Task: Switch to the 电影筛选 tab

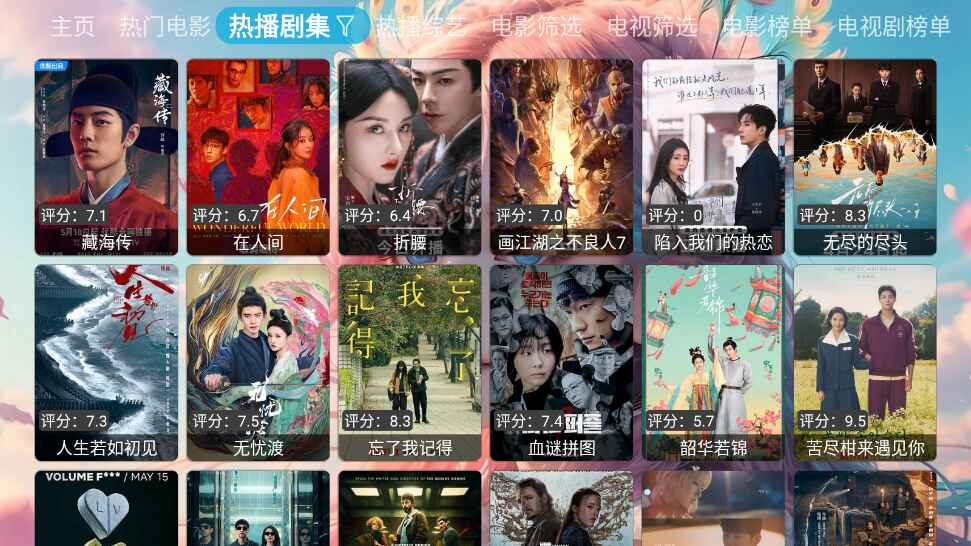Action: [537, 26]
